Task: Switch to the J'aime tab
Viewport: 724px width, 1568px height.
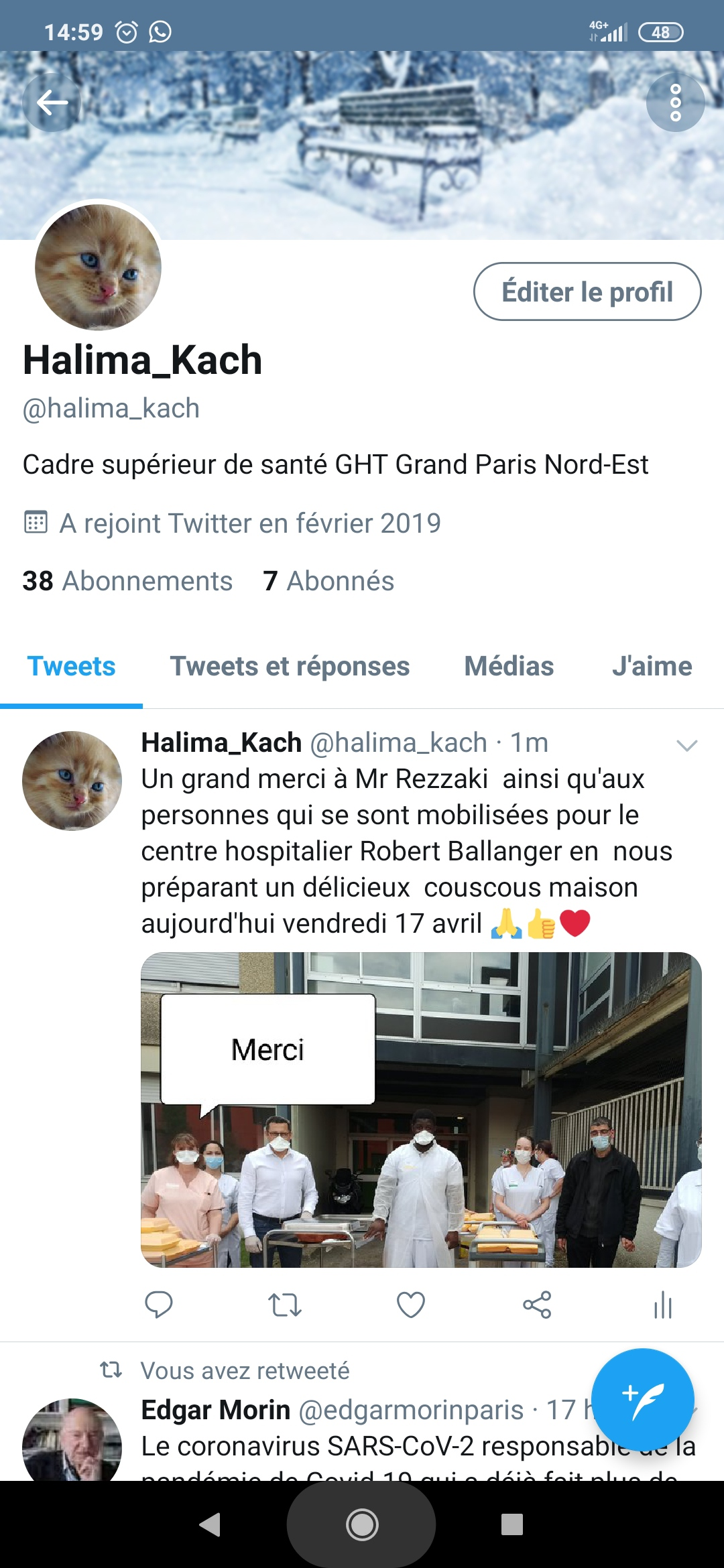Action: coord(652,666)
